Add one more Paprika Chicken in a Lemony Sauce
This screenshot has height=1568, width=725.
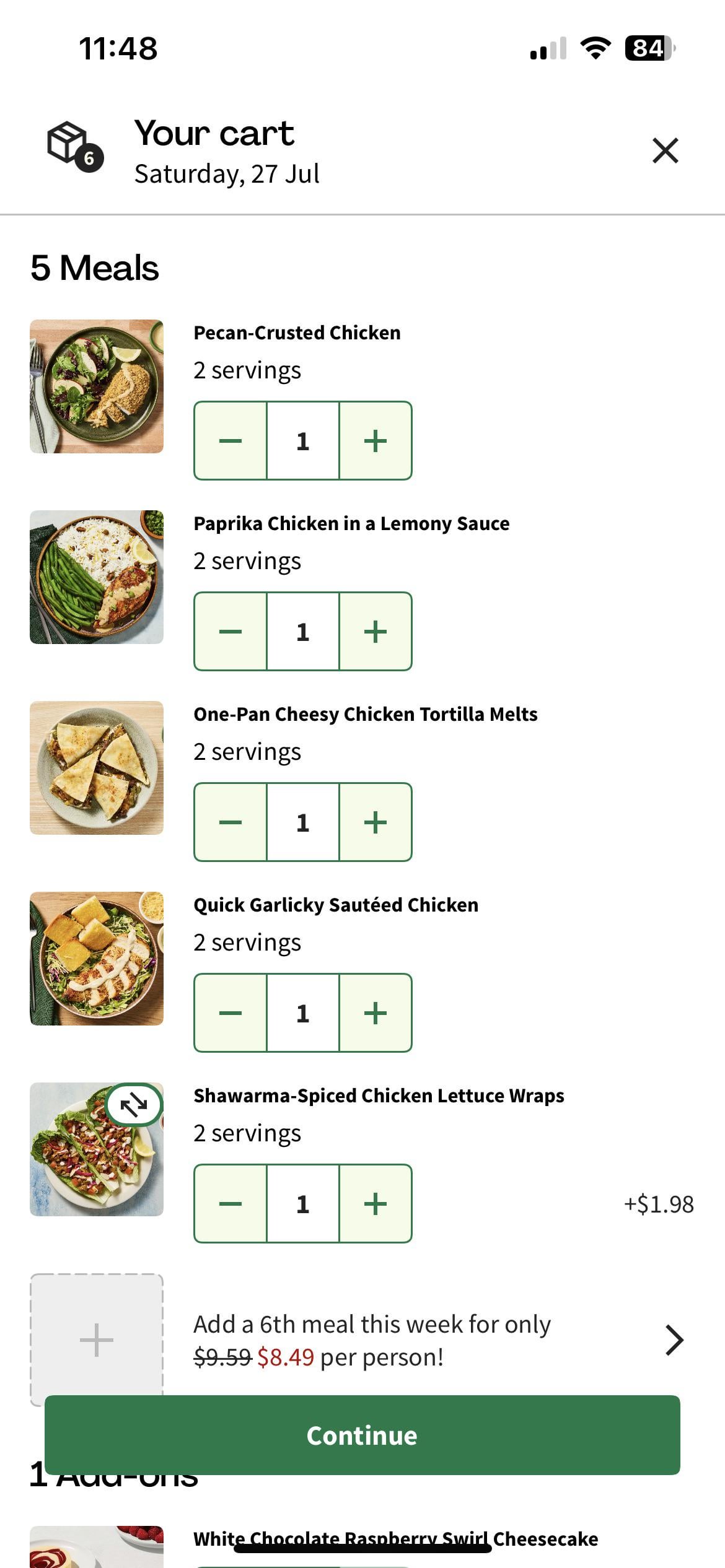376,632
